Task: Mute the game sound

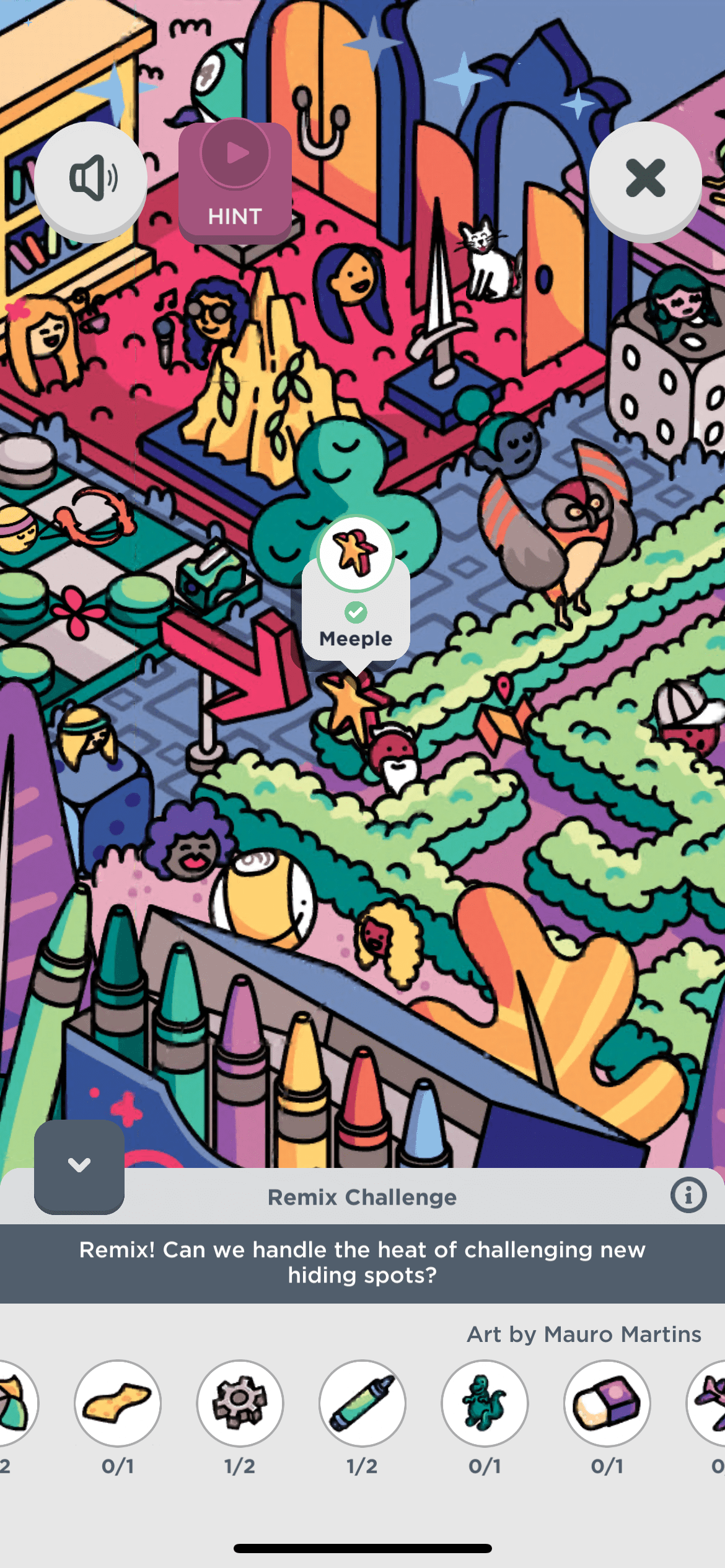Action: tap(90, 178)
